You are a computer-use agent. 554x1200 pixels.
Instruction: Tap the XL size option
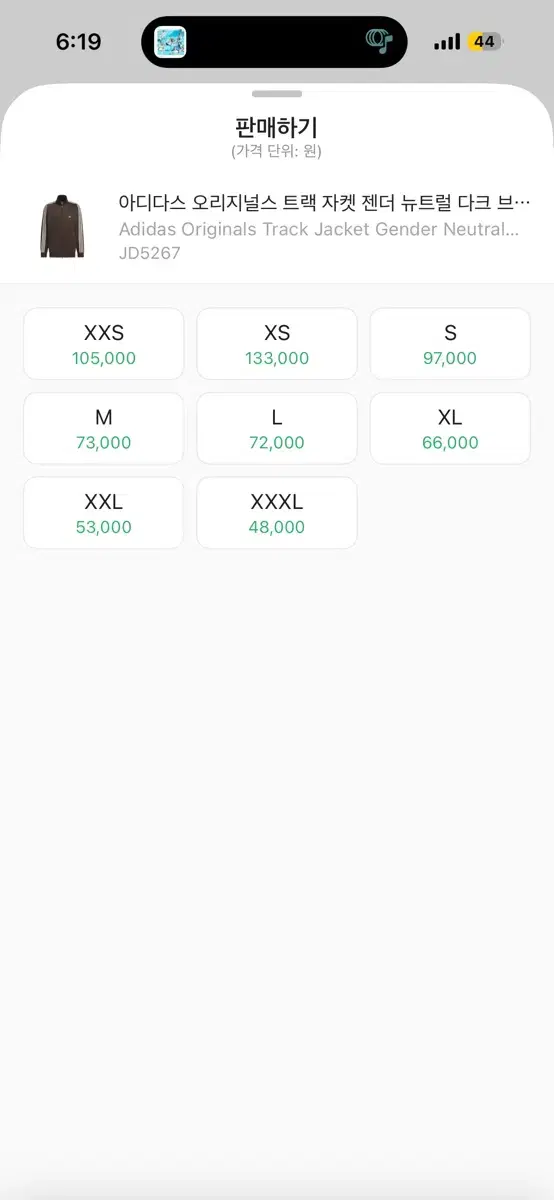click(x=450, y=429)
